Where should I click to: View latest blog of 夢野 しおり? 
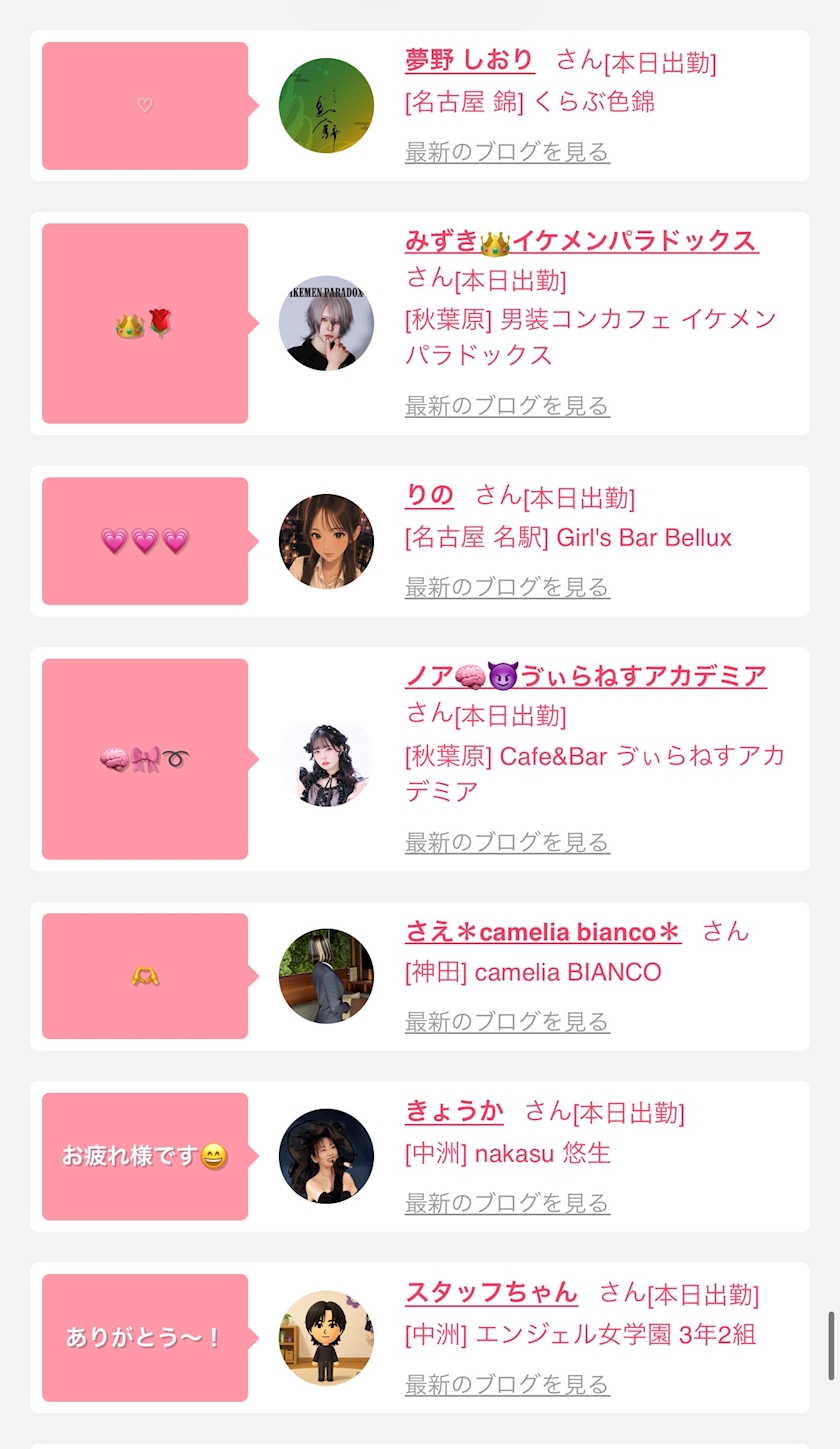point(507,152)
